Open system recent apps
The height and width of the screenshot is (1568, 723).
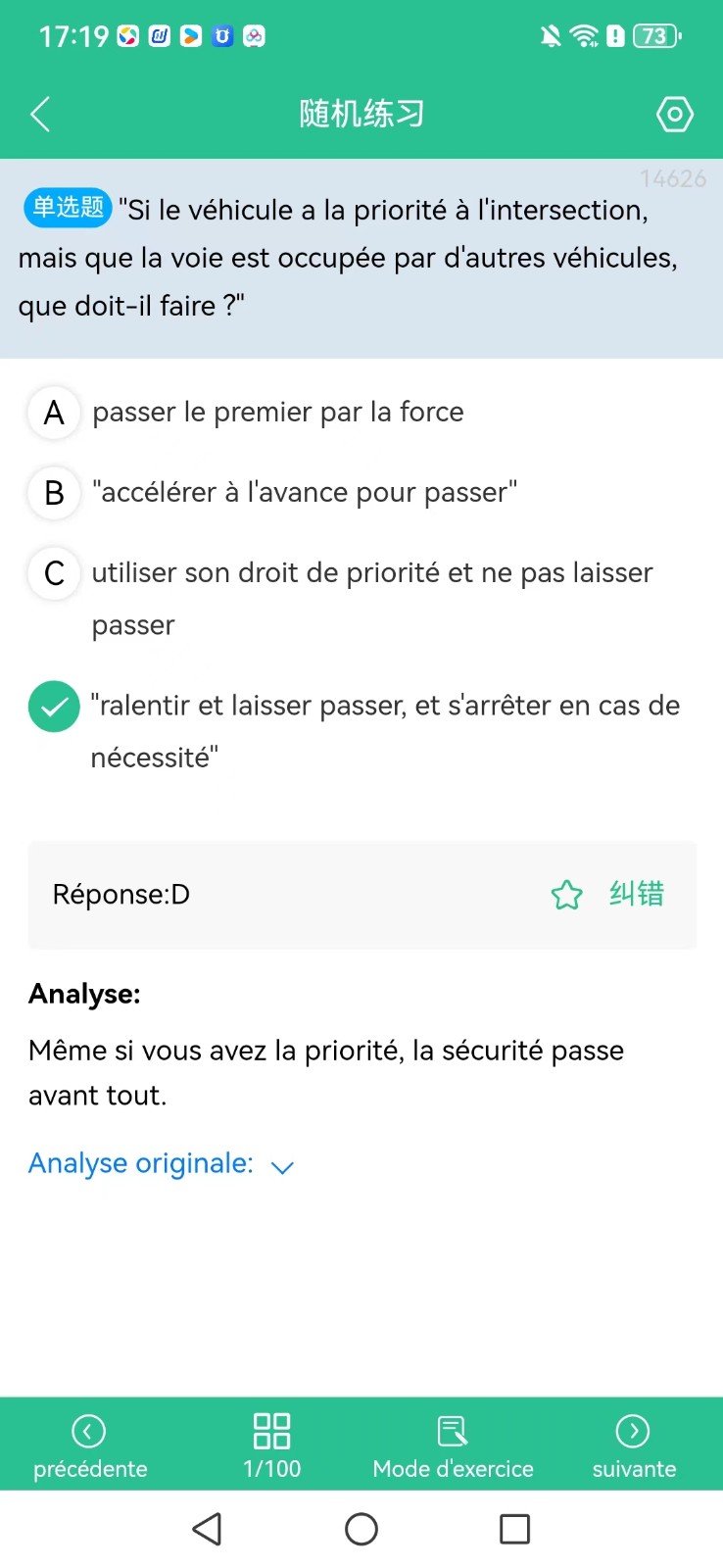point(514,1529)
